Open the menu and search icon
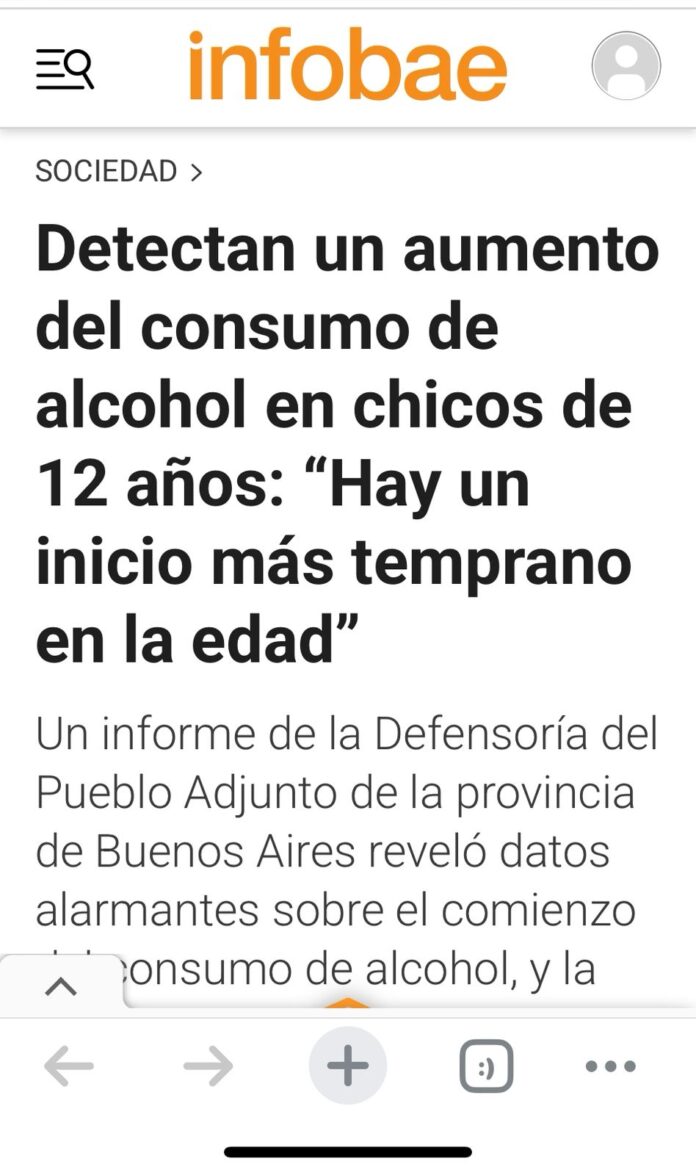The image size is (696, 1175). coord(65,68)
